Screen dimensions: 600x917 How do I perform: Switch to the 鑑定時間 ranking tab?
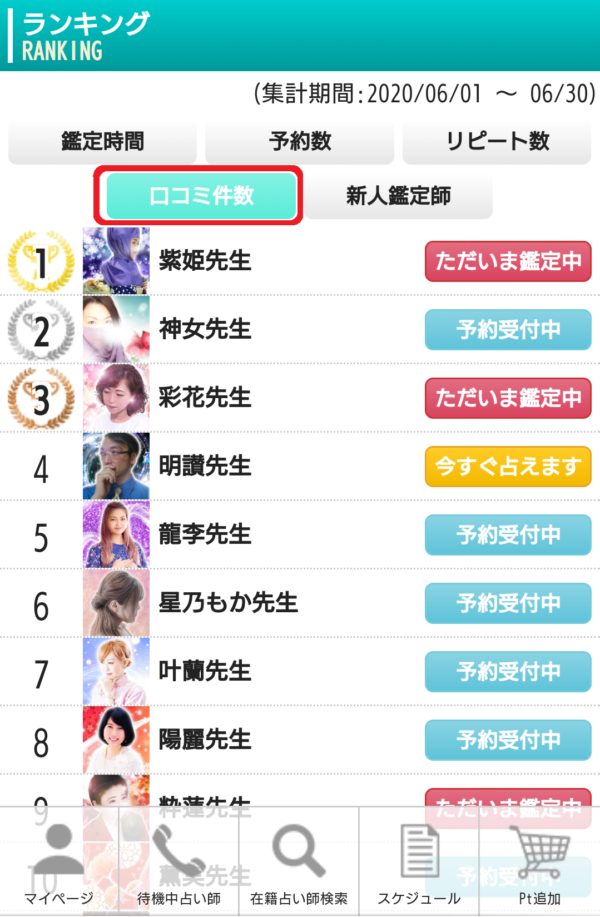coord(101,142)
